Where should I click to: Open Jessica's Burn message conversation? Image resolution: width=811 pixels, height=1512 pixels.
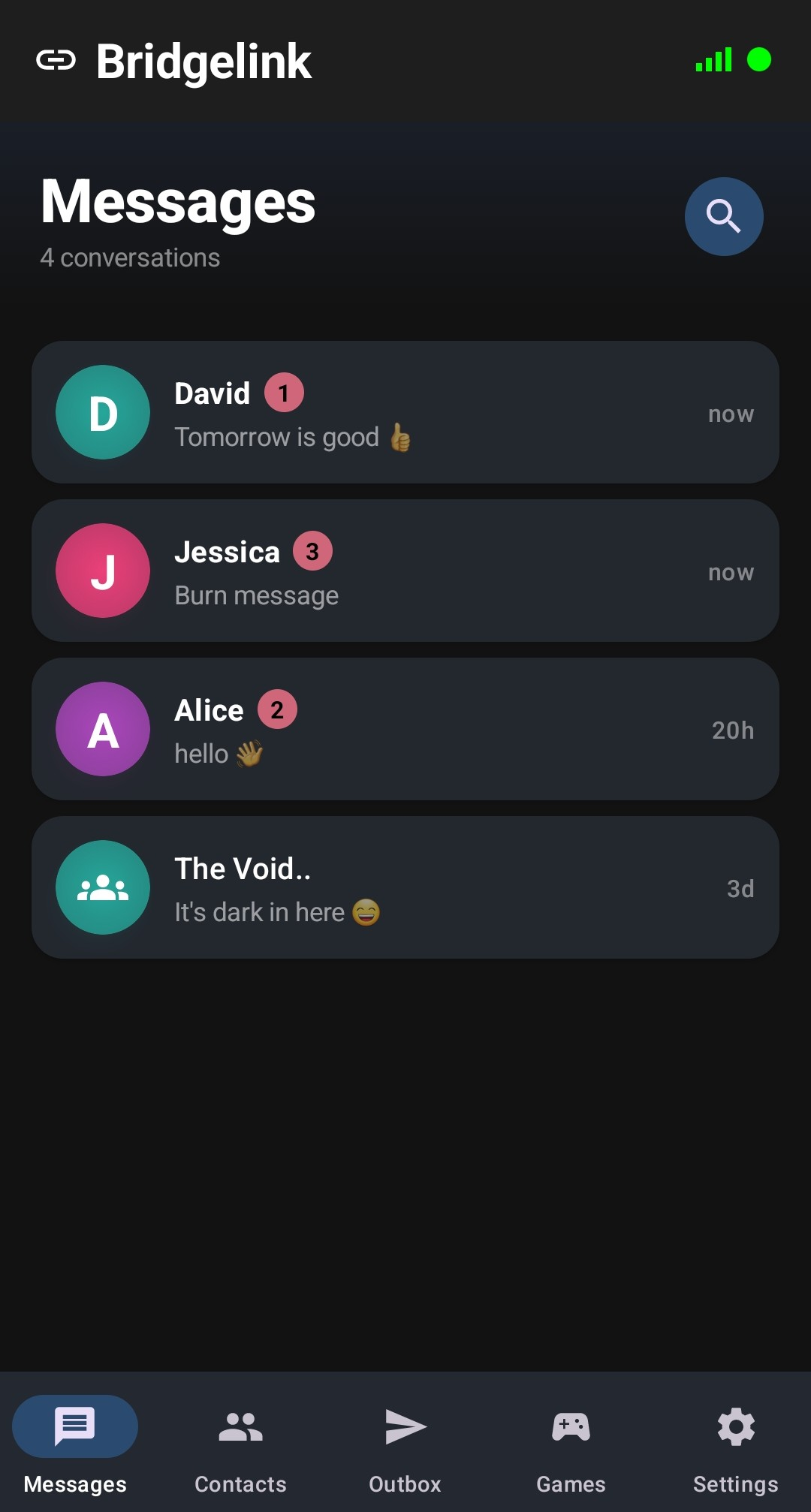(x=405, y=571)
